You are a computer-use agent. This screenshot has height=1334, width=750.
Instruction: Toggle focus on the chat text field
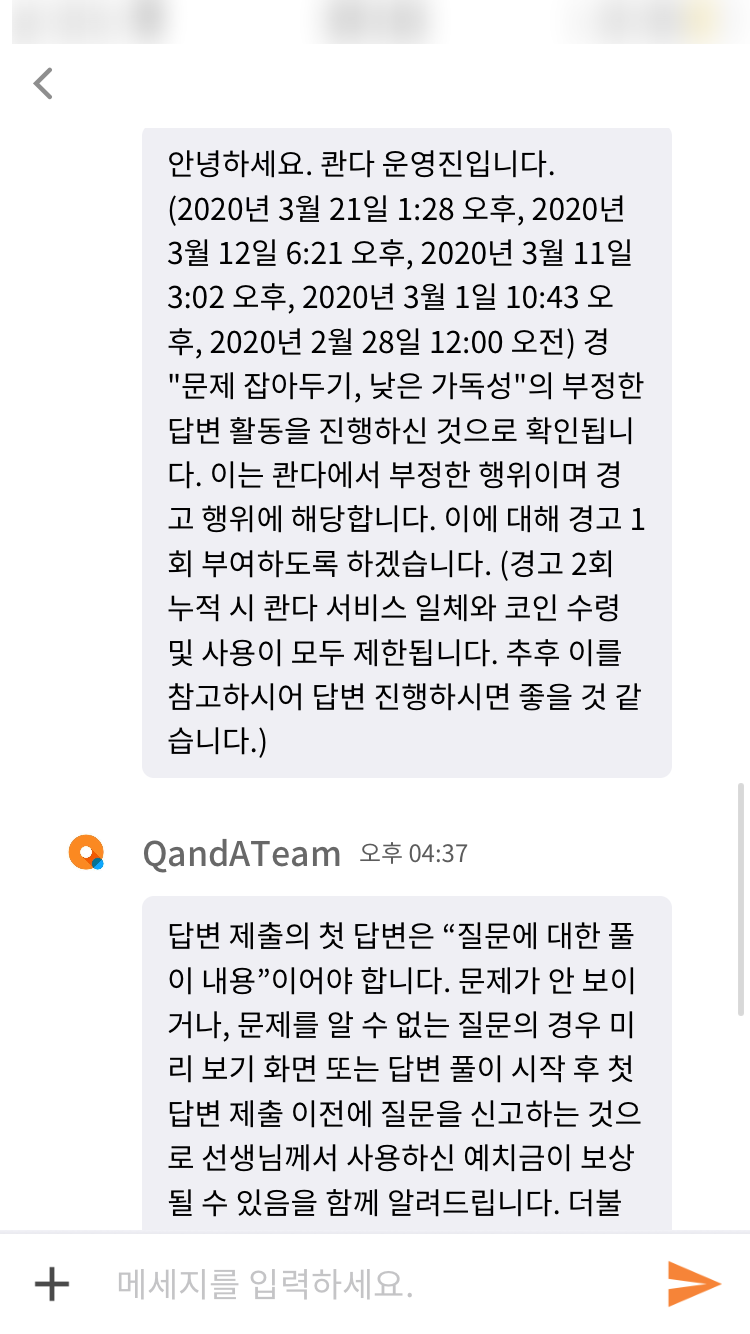(x=300, y=1285)
